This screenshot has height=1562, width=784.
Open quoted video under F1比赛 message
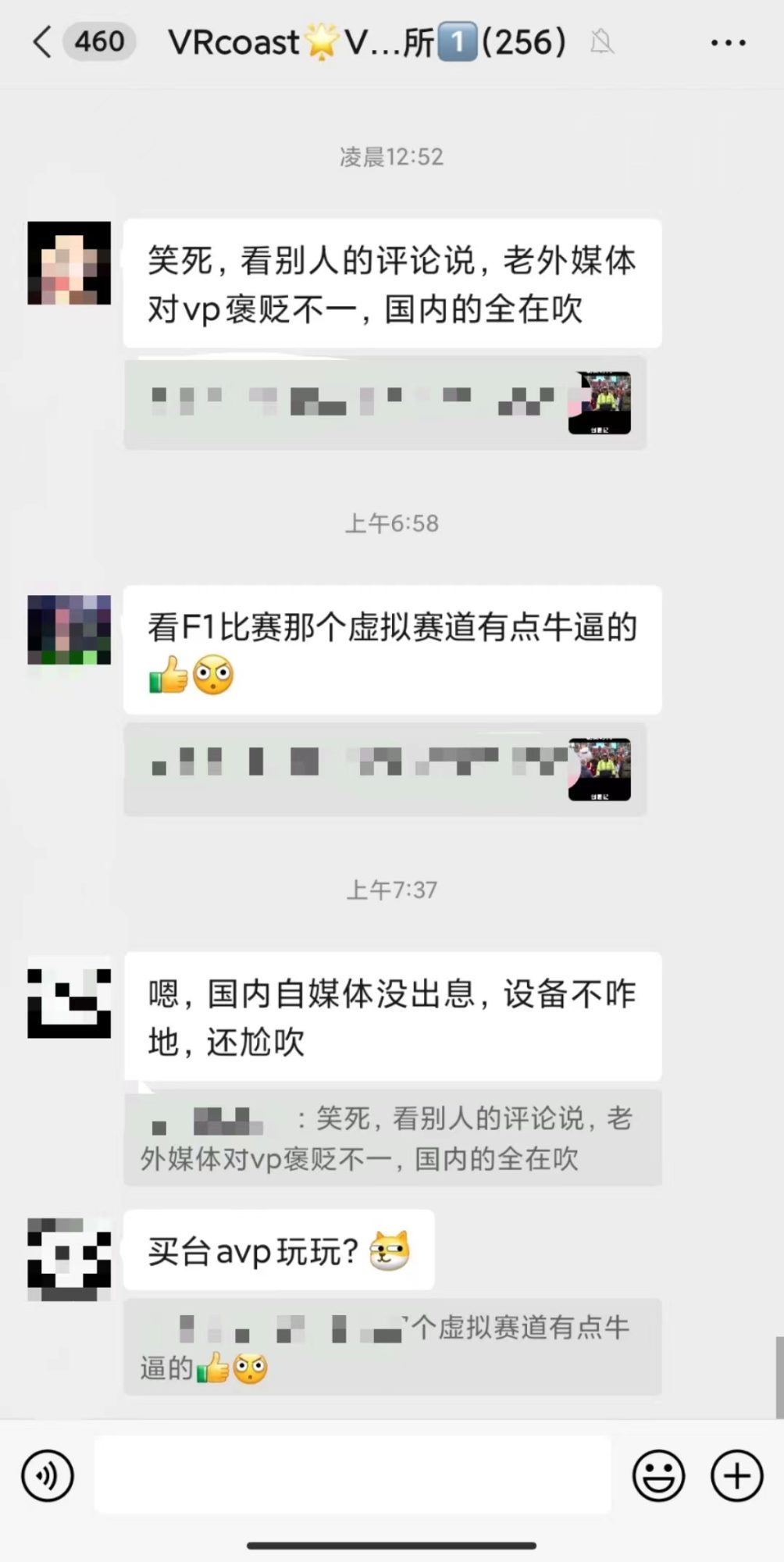click(386, 769)
